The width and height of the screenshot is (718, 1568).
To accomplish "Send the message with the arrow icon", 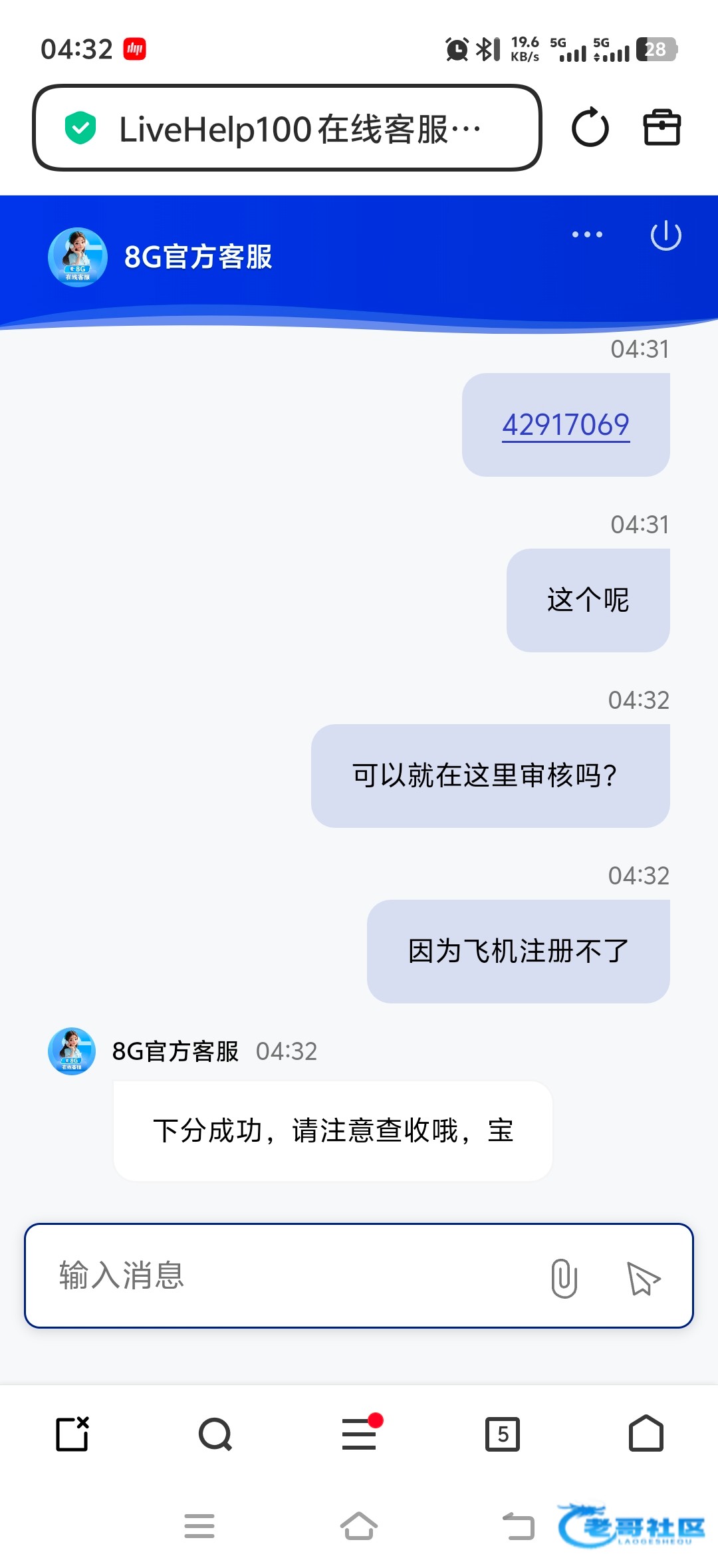I will 643,1277.
